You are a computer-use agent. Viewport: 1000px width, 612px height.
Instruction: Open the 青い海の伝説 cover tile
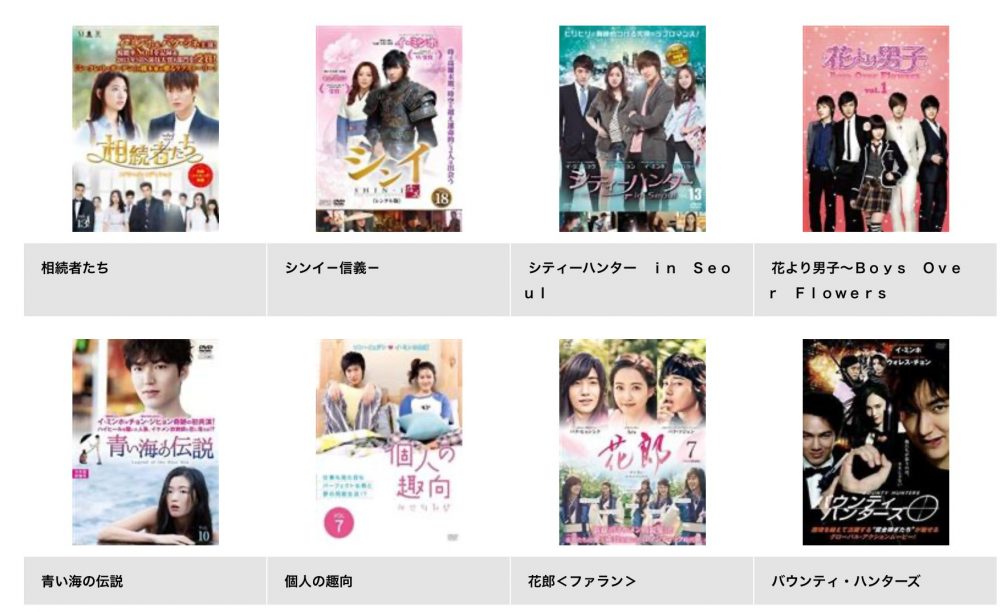click(x=145, y=441)
